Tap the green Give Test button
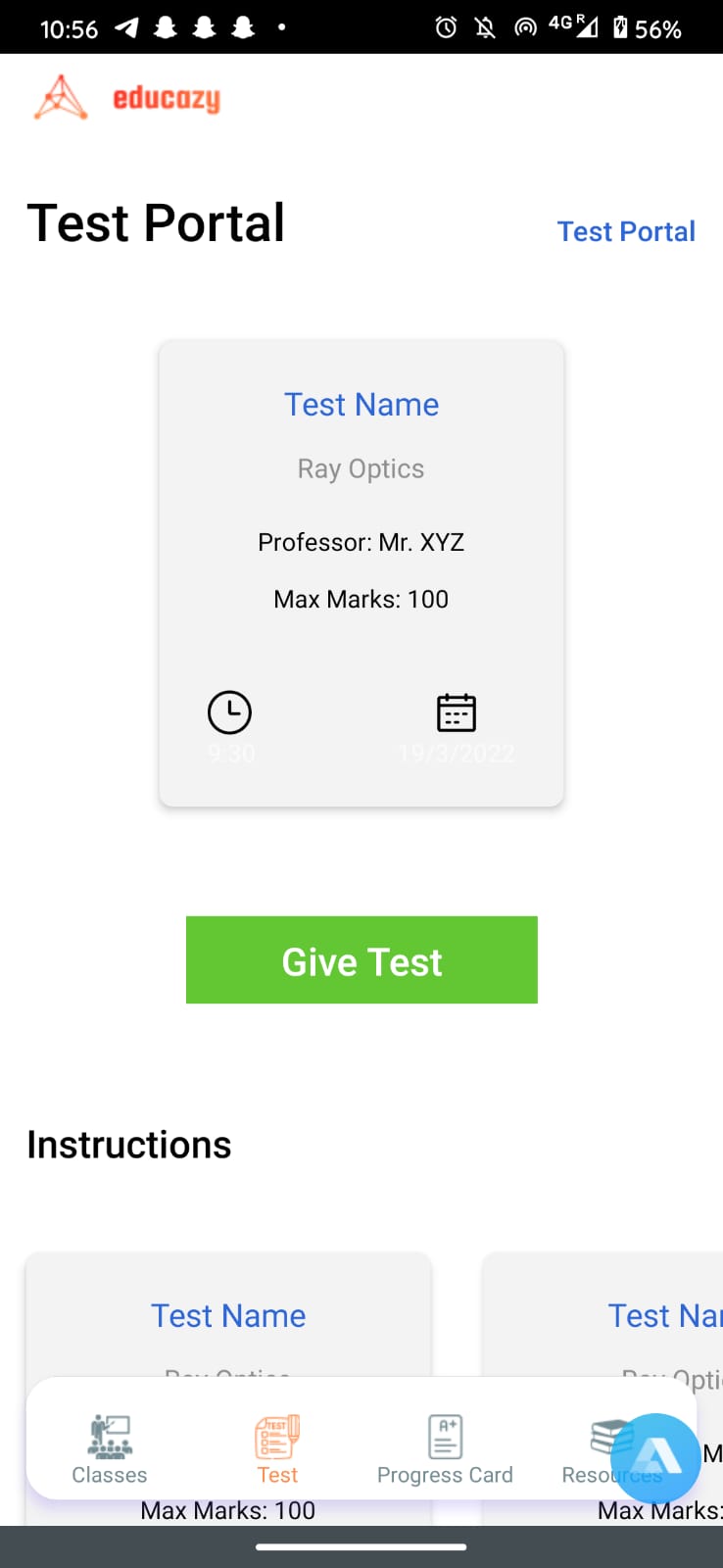 (x=361, y=959)
